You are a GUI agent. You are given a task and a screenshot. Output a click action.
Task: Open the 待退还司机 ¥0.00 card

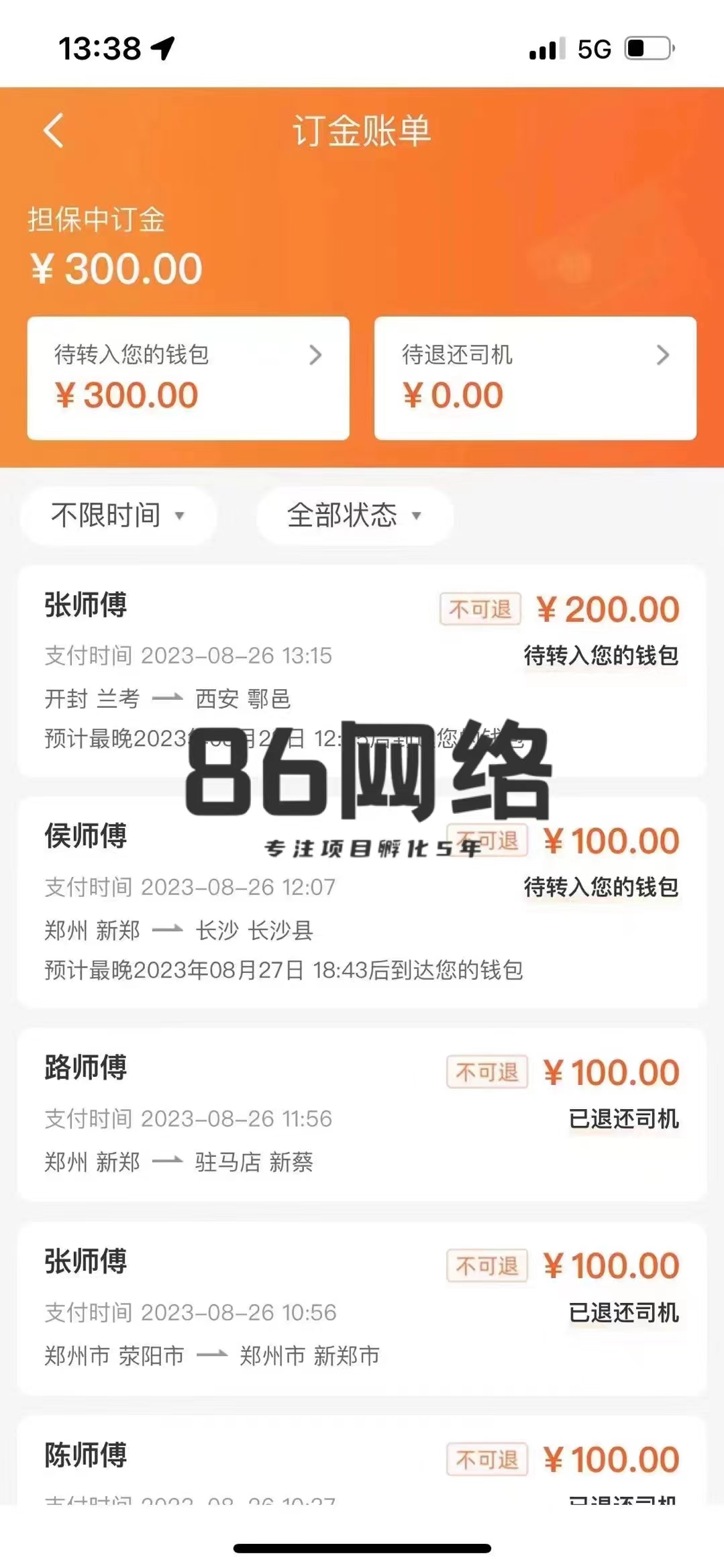click(x=535, y=378)
